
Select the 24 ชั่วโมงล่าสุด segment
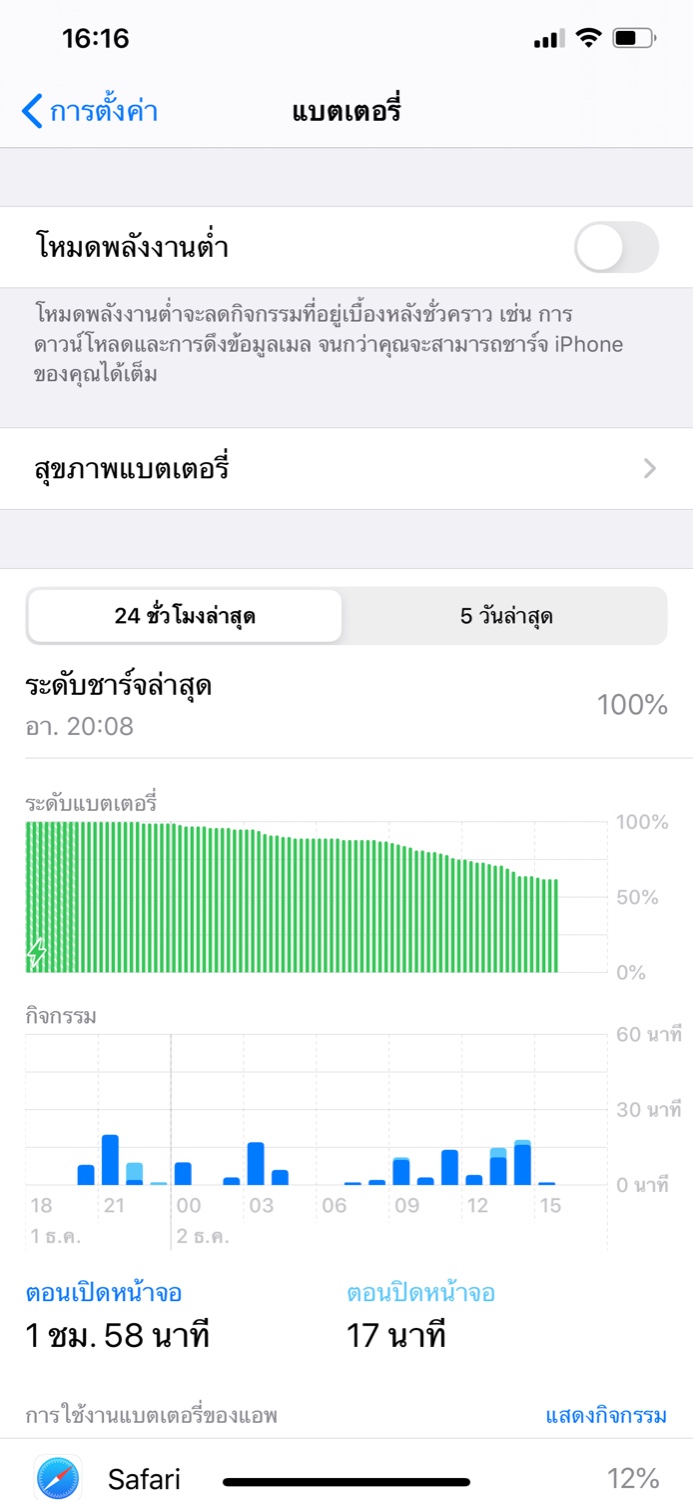pyautogui.click(x=185, y=616)
